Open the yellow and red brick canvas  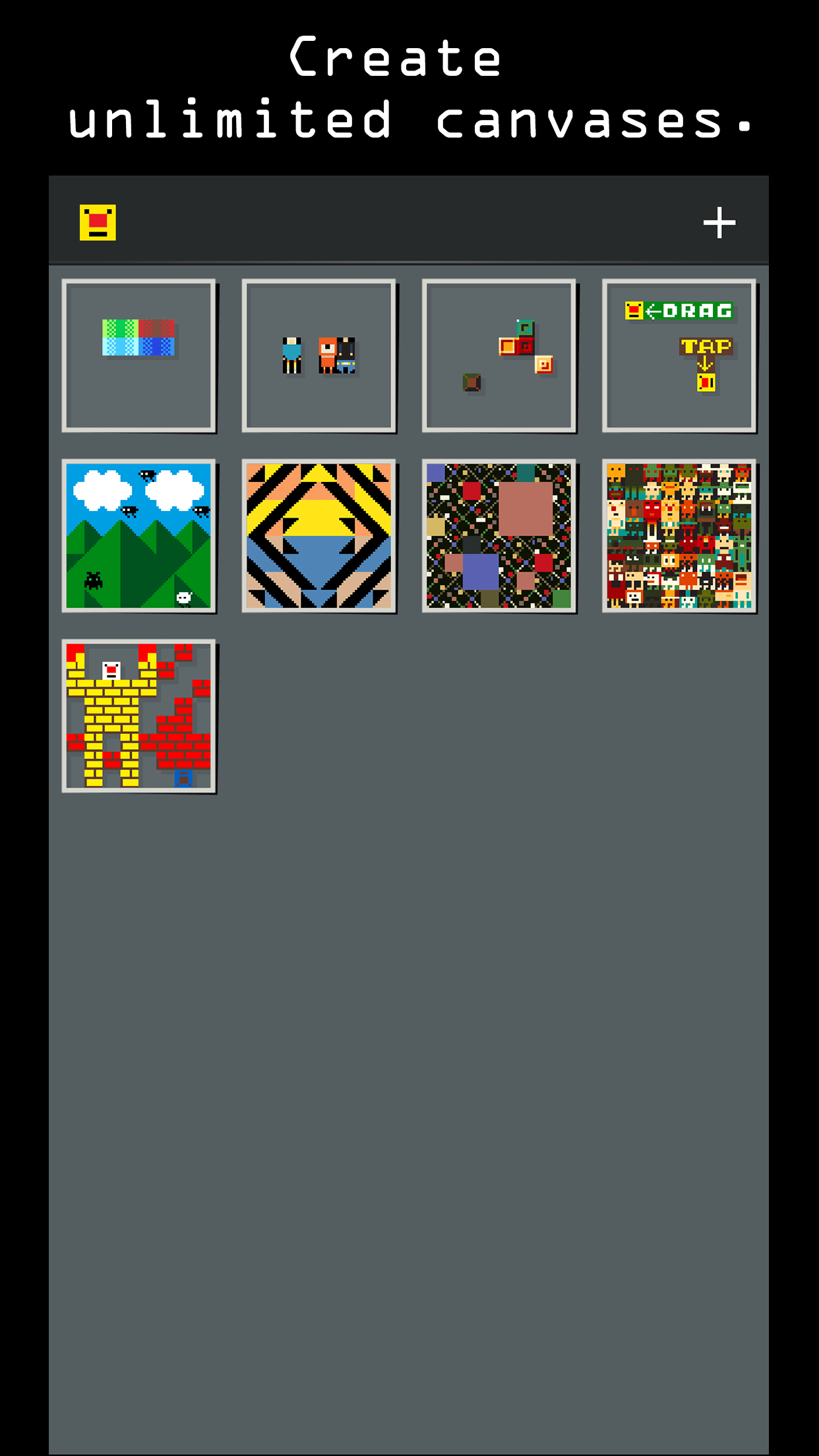139,716
